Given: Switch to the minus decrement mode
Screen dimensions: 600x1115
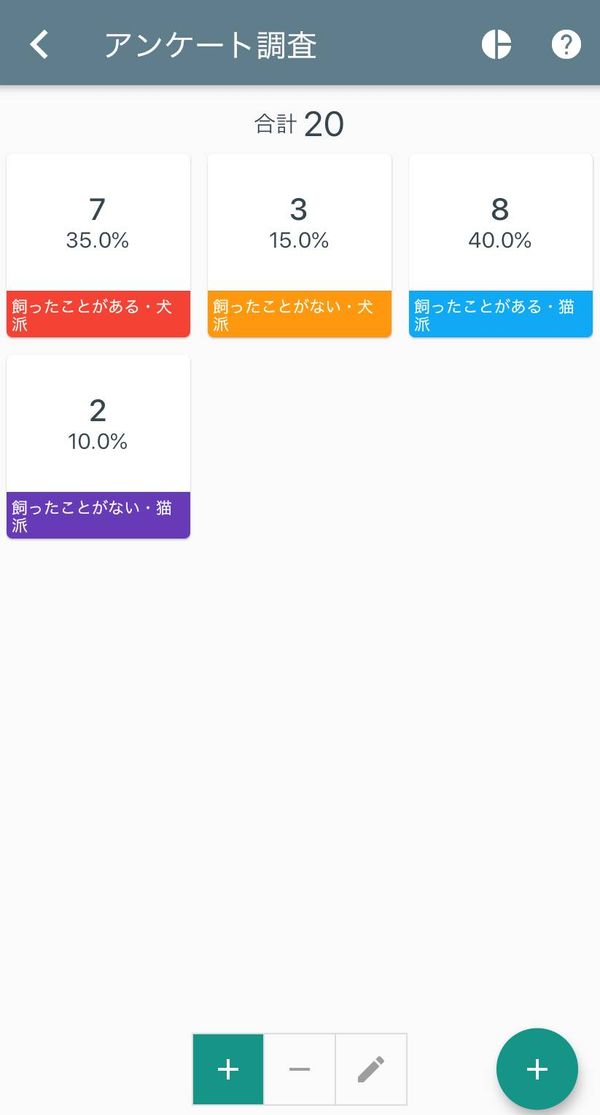Looking at the screenshot, I should [299, 1069].
